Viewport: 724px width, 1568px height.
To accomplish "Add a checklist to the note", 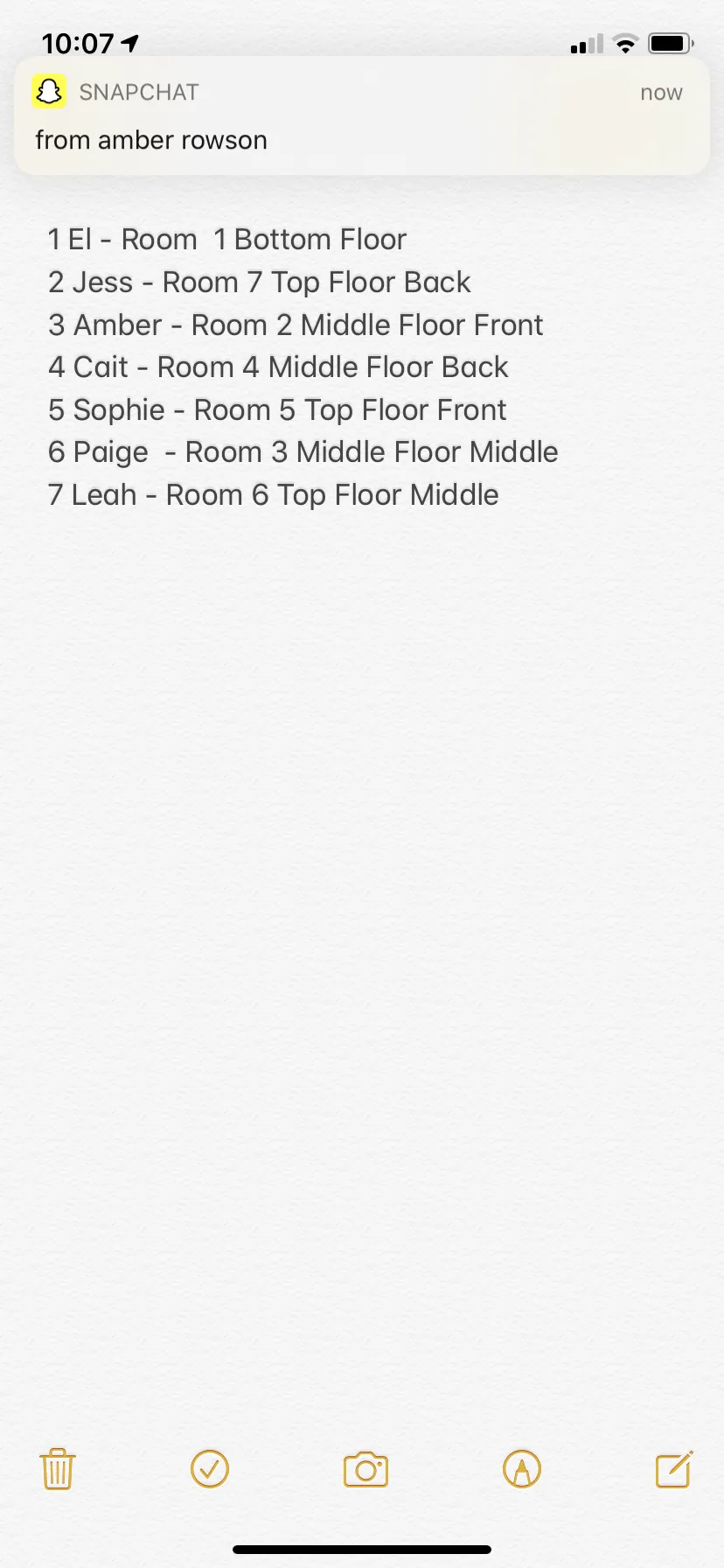I will [210, 1469].
